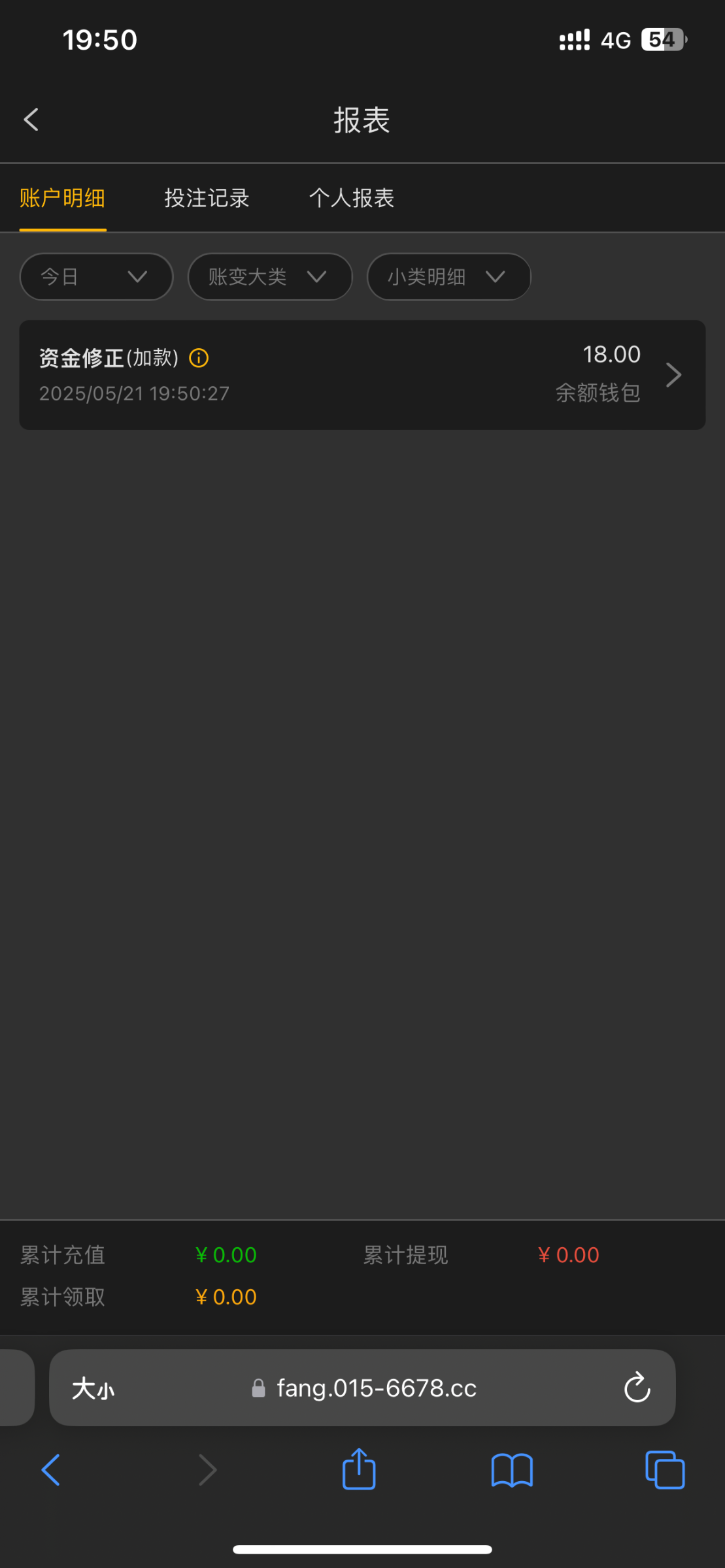Open the 资金修正(加款) 18.00 record

point(362,375)
